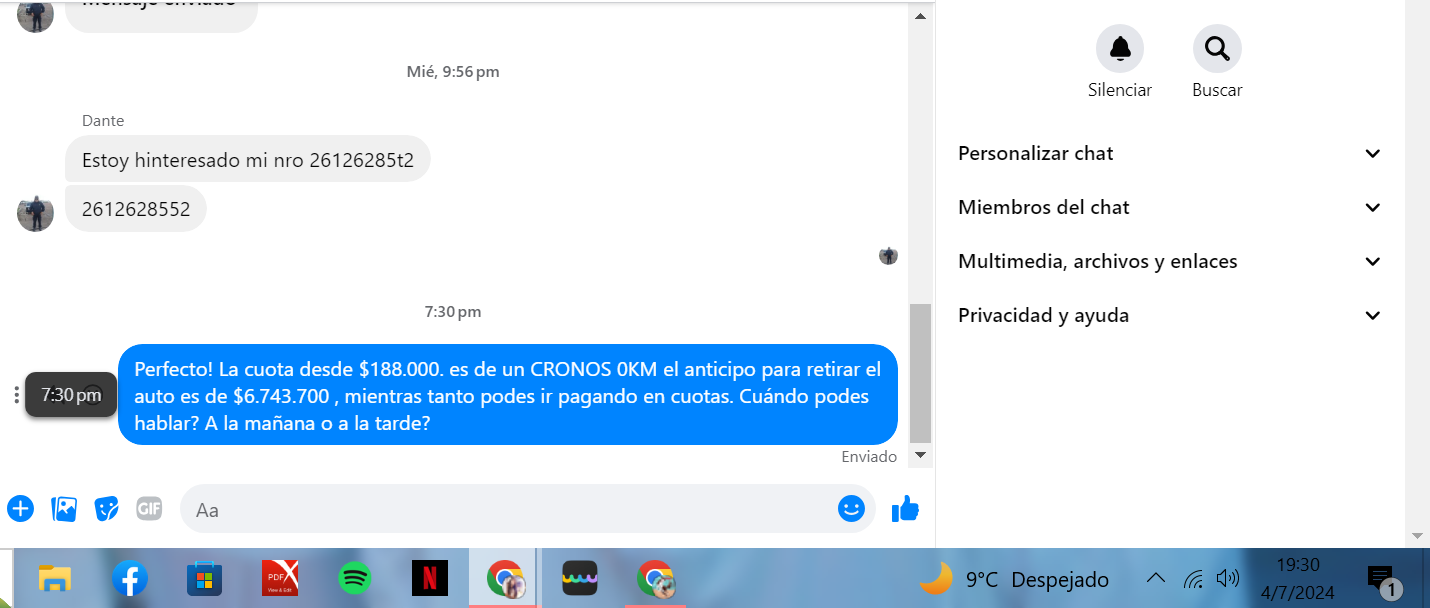Open the GIF picker
The width and height of the screenshot is (1430, 608).
[x=149, y=509]
